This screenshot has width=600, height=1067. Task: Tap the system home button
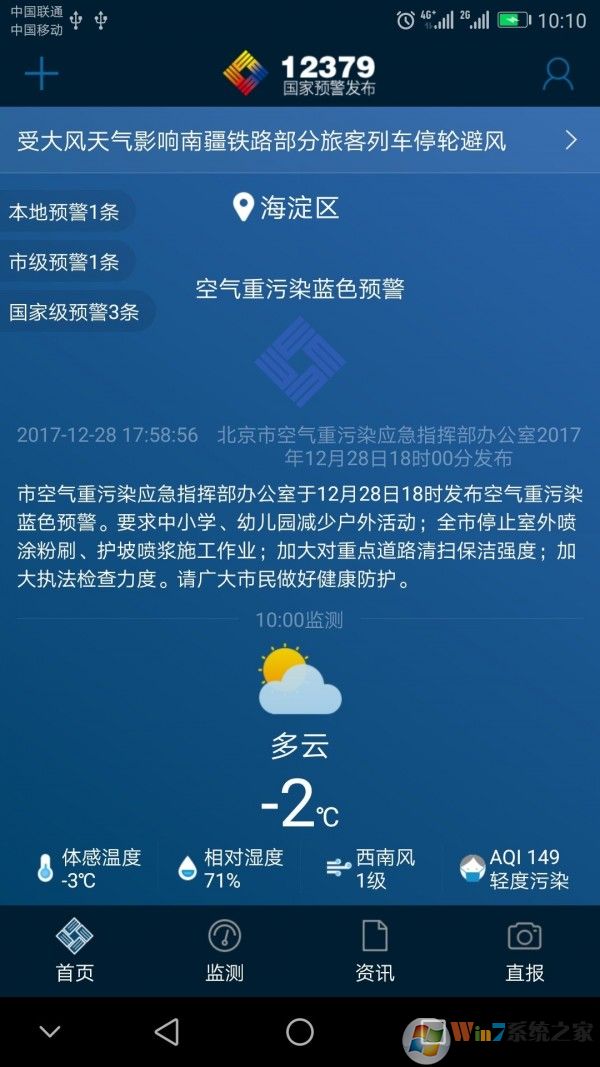pyautogui.click(x=300, y=1032)
